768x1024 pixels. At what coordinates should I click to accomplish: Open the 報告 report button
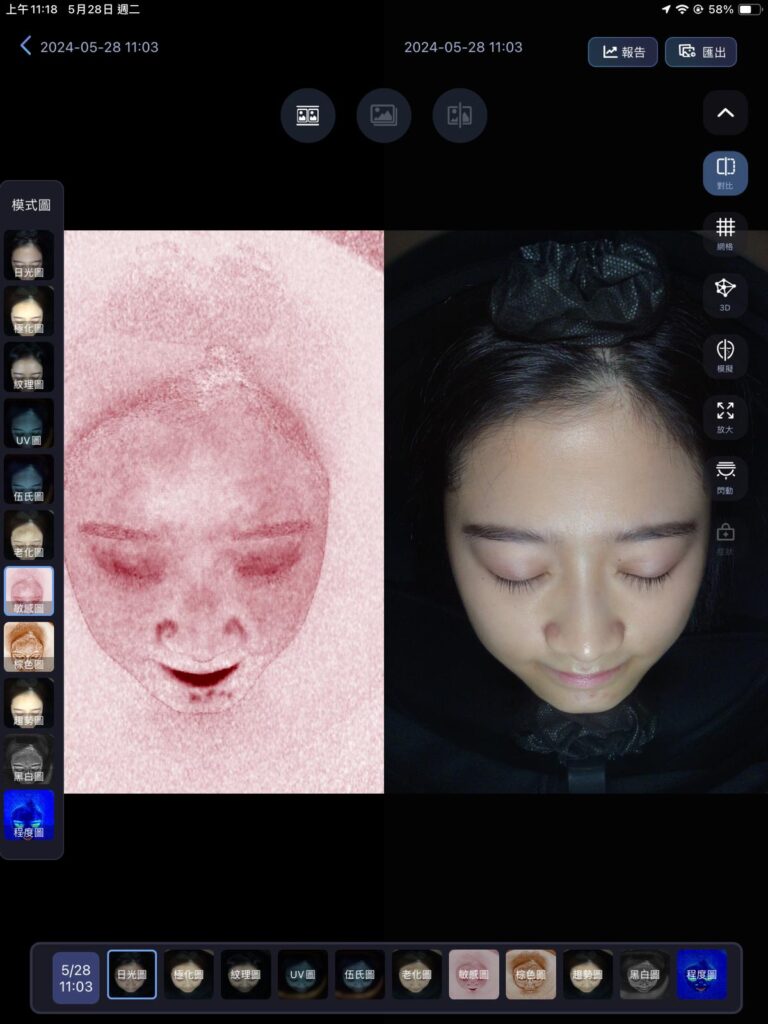(622, 52)
